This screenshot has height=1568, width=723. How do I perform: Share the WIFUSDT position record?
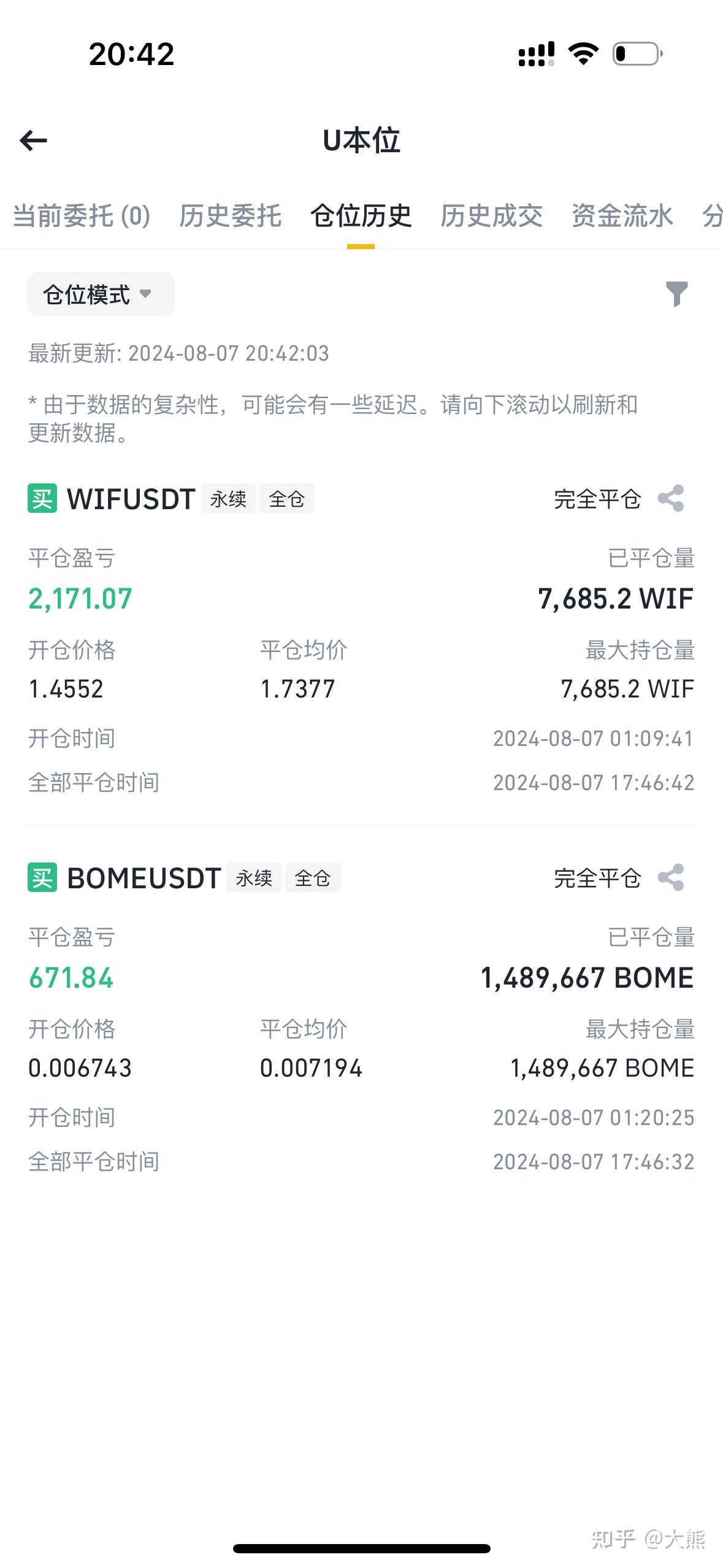tap(671, 498)
